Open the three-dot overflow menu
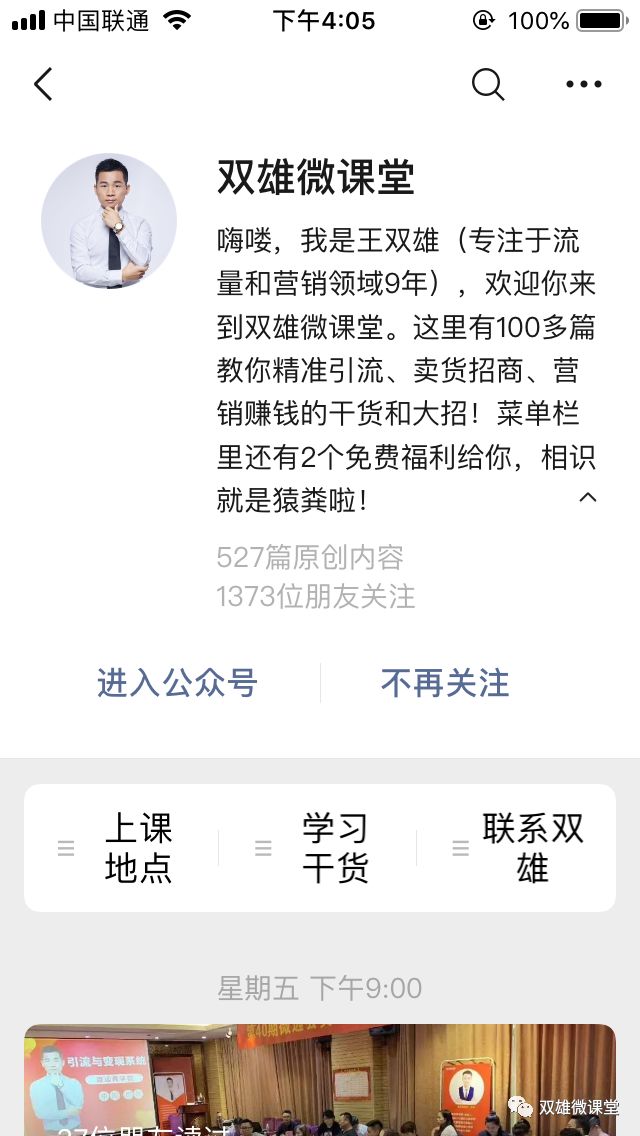The height and width of the screenshot is (1136, 640). (584, 84)
